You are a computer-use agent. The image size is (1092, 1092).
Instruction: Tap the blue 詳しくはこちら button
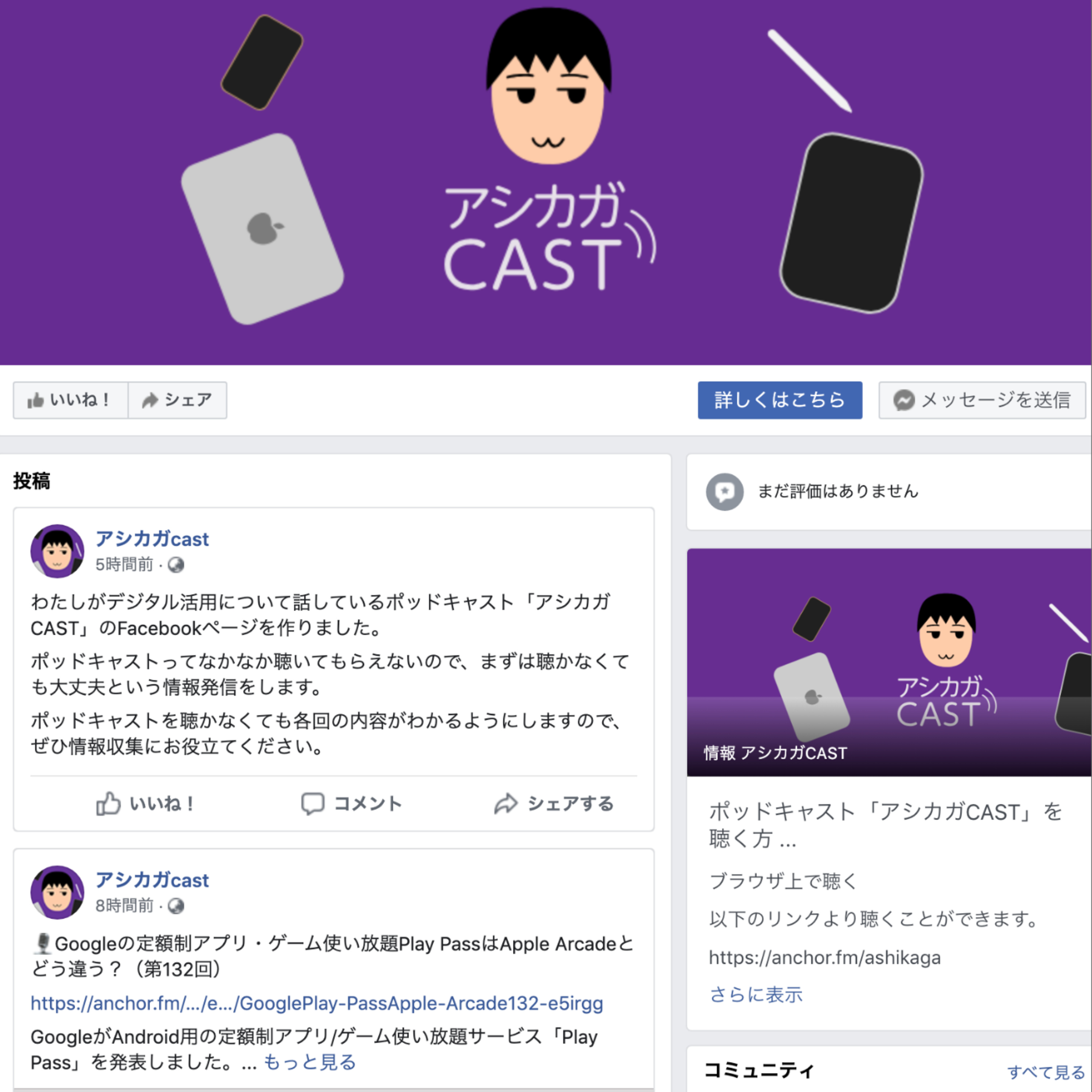click(x=780, y=400)
